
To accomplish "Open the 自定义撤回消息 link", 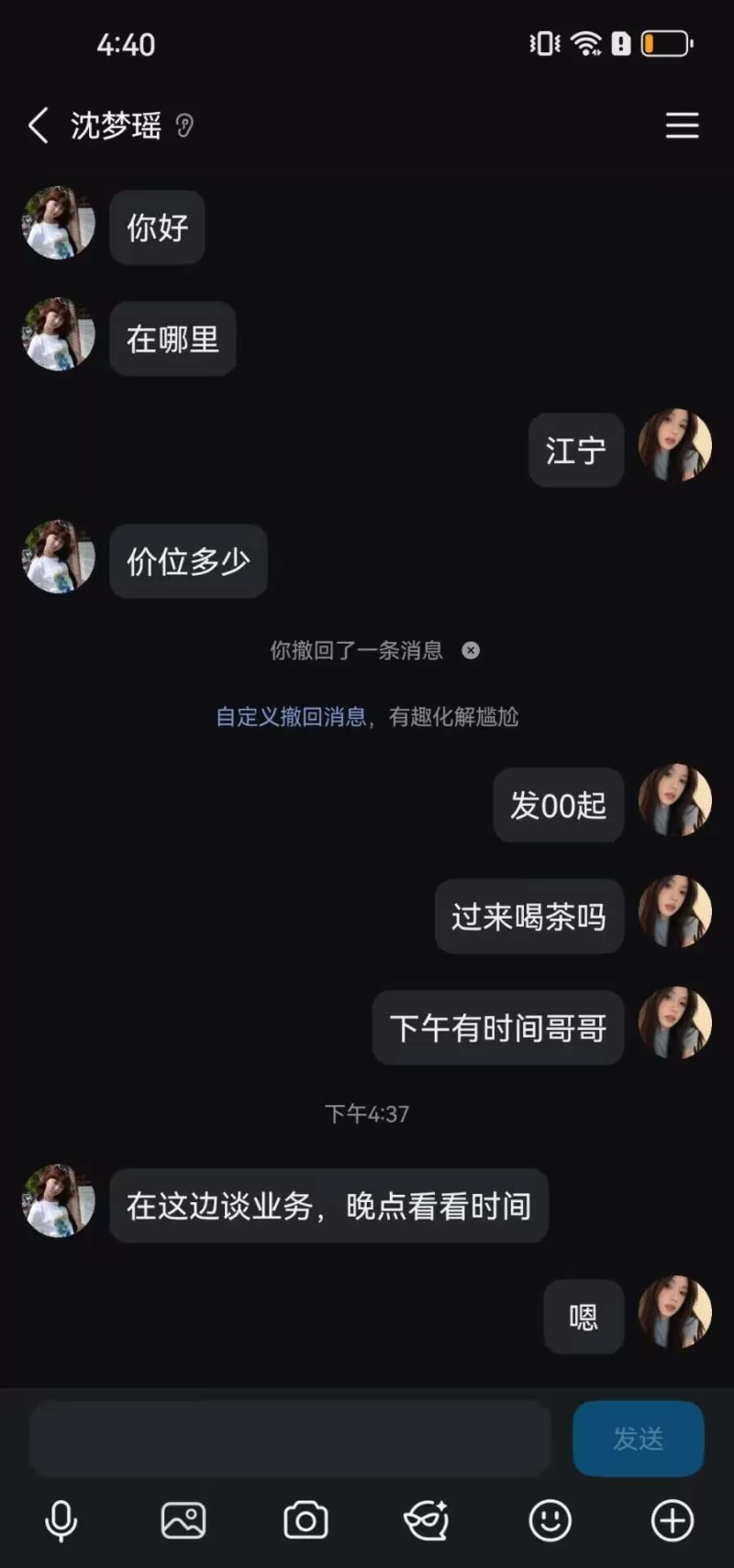I will point(291,717).
